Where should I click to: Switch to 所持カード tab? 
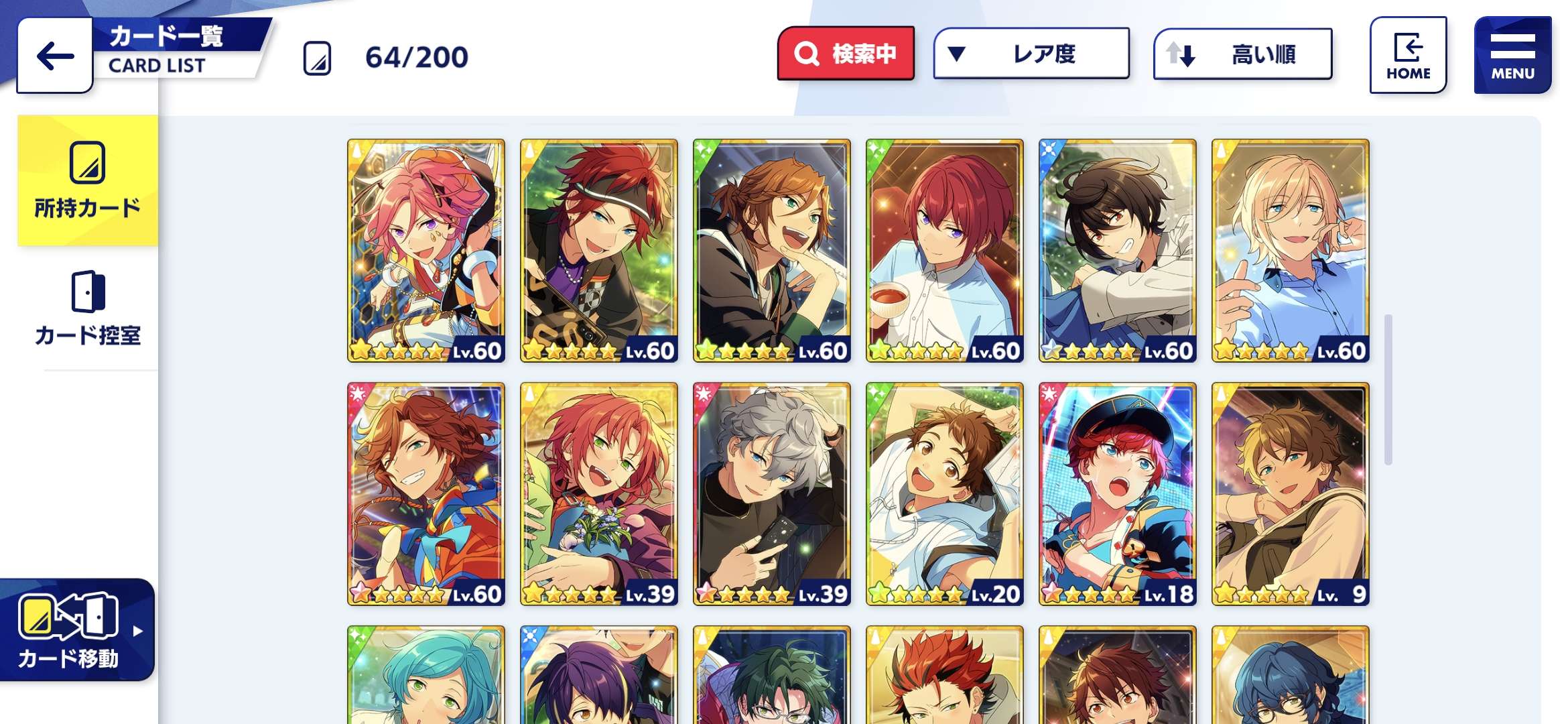[x=88, y=181]
